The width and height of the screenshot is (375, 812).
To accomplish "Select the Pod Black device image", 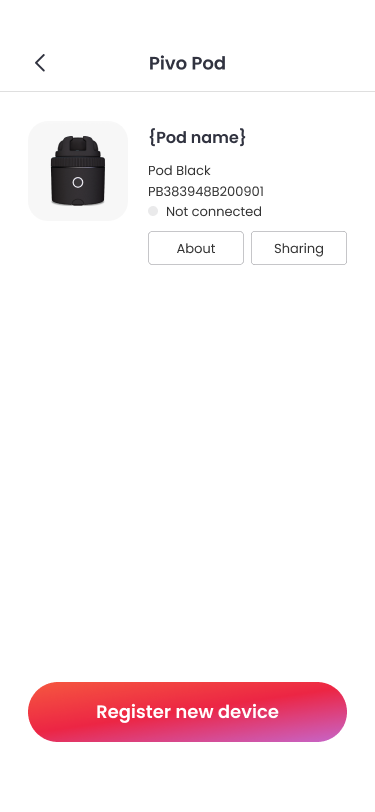I will point(78,171).
